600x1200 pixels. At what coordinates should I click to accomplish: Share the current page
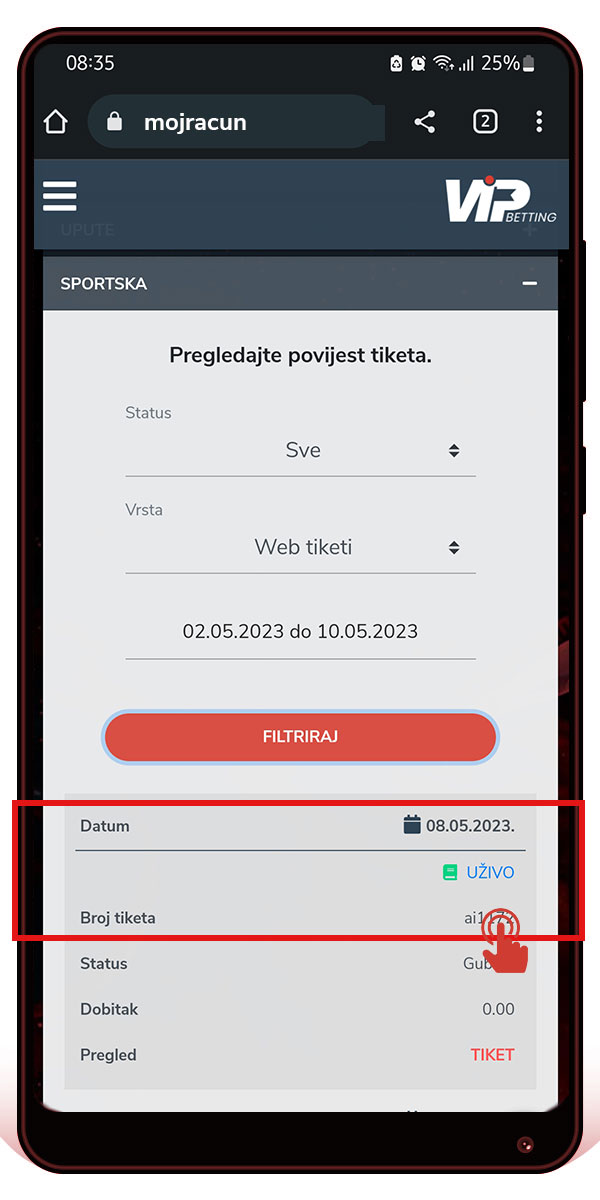tap(425, 122)
